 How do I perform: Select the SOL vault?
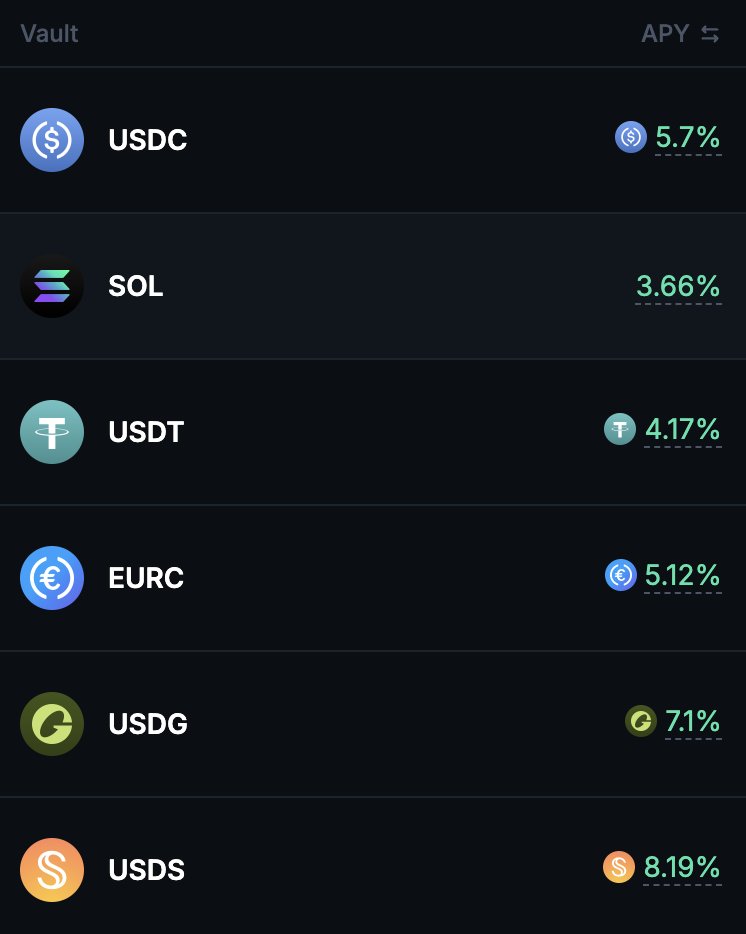pos(136,286)
